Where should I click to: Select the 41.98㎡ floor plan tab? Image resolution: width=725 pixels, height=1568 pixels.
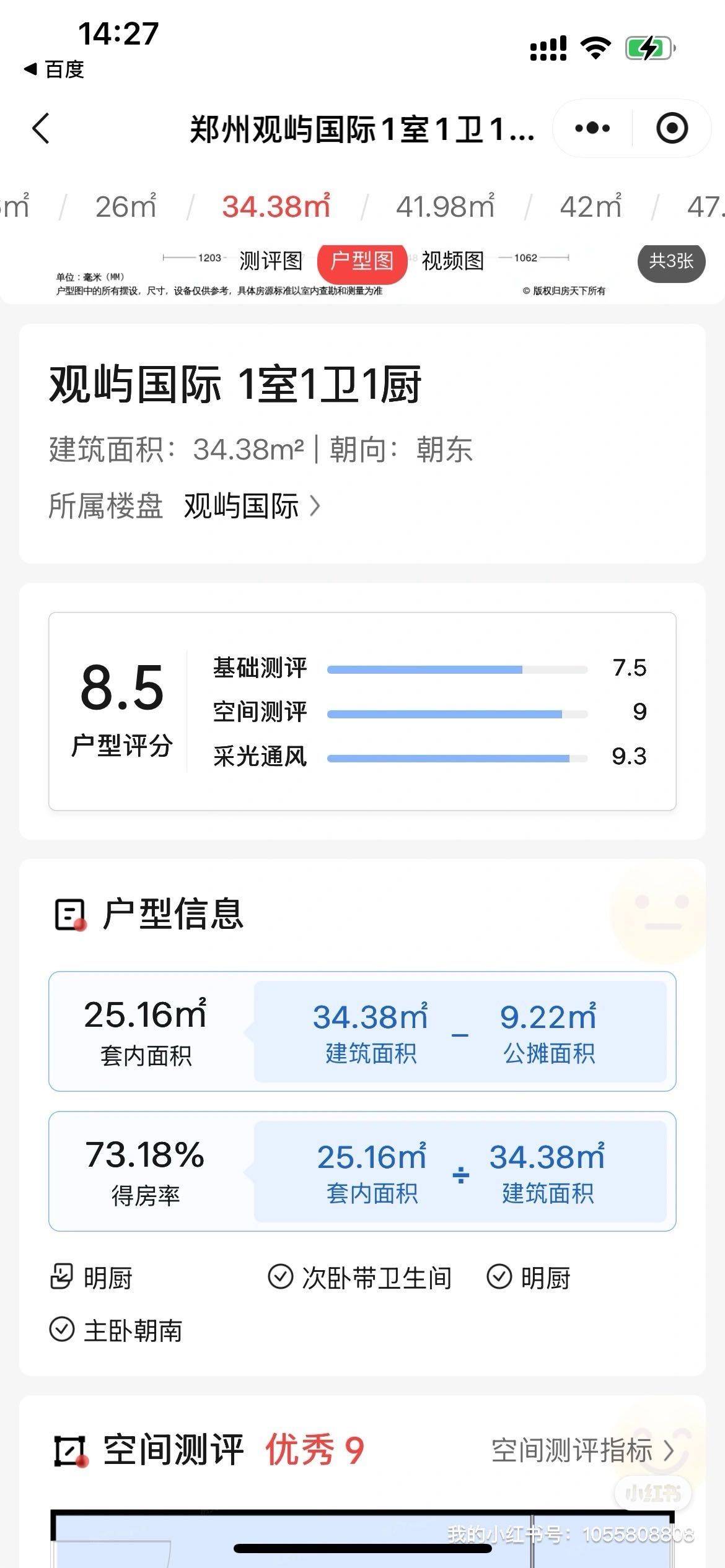(445, 206)
